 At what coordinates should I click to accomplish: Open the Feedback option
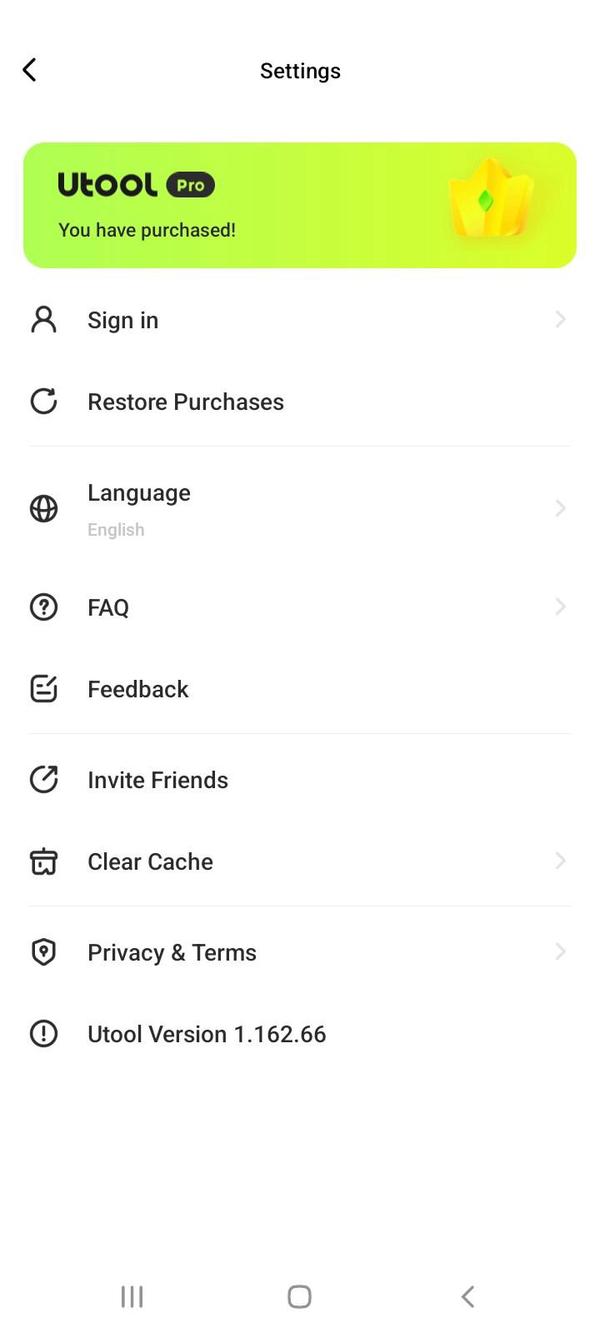[x=300, y=689]
